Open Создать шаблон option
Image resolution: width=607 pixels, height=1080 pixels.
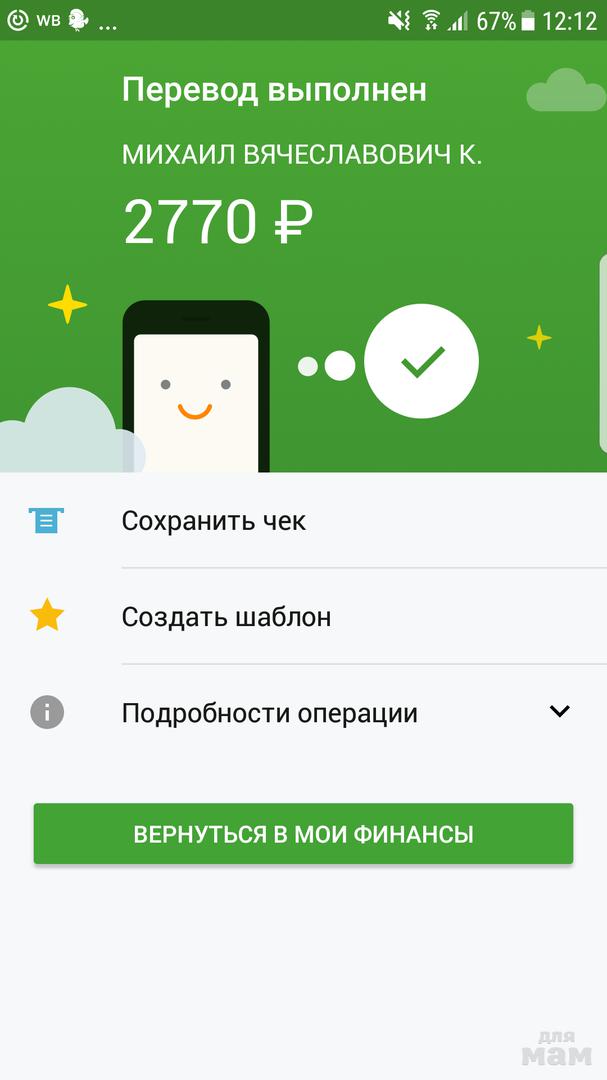226,617
